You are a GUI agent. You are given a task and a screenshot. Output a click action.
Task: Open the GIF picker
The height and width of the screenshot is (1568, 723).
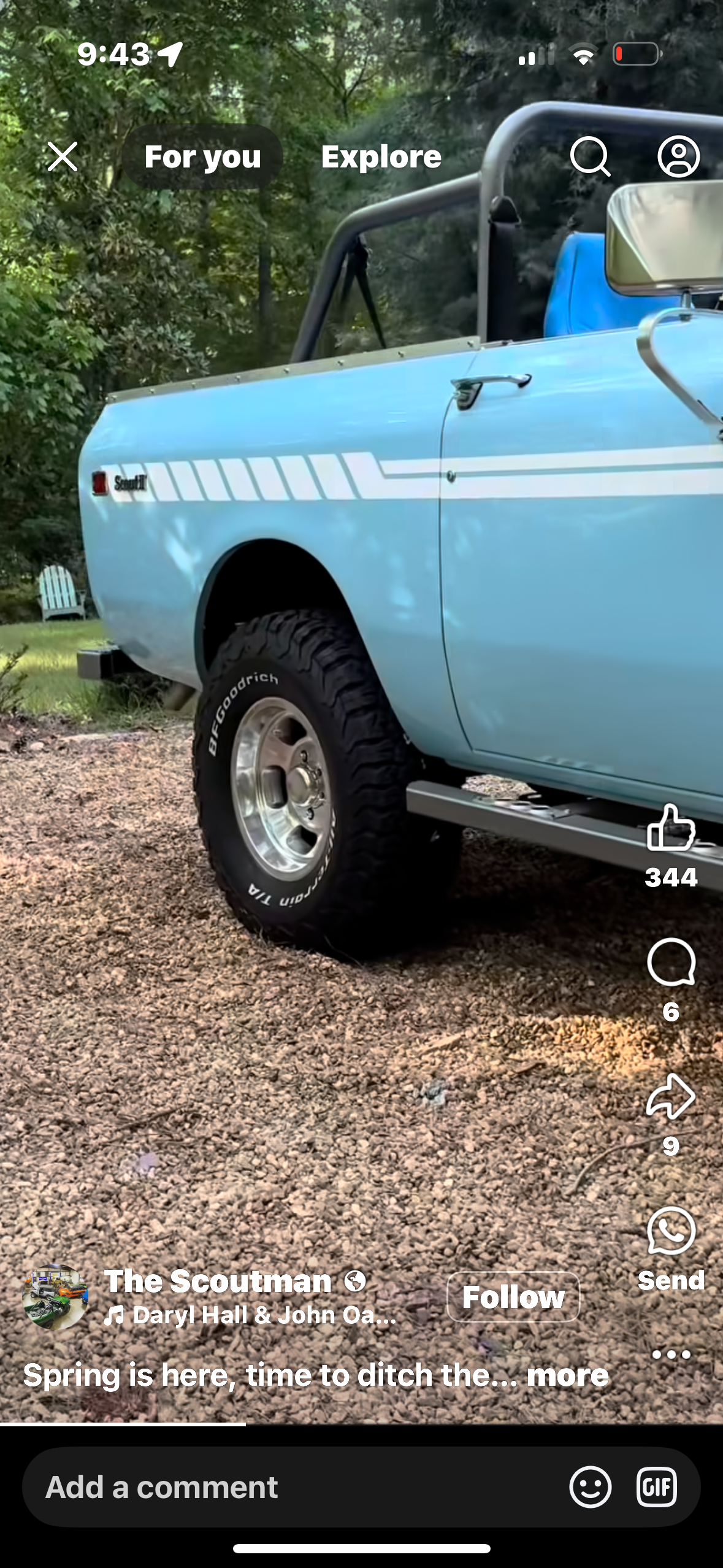click(x=656, y=1487)
